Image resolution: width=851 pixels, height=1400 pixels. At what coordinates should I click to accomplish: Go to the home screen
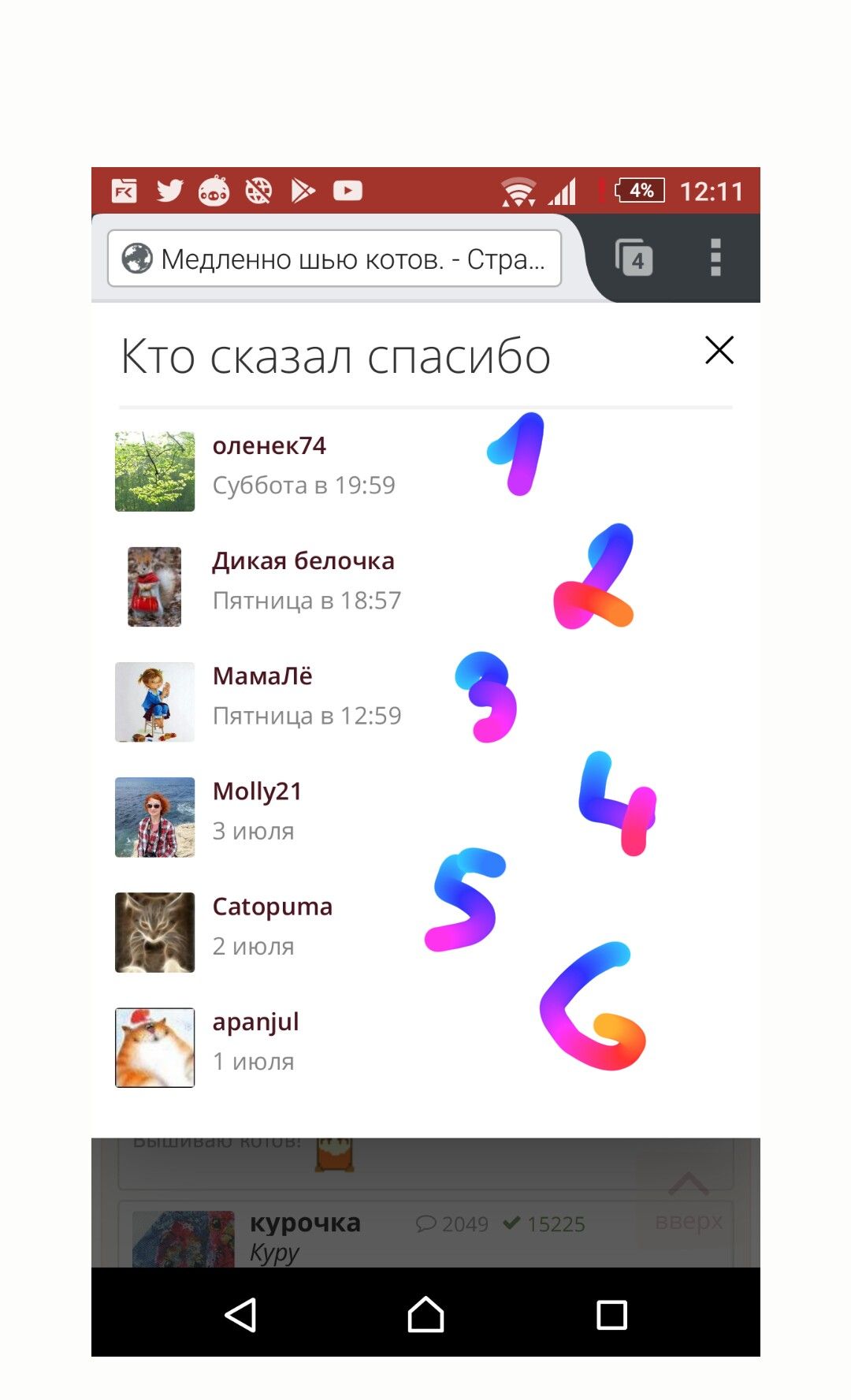pos(425,1314)
